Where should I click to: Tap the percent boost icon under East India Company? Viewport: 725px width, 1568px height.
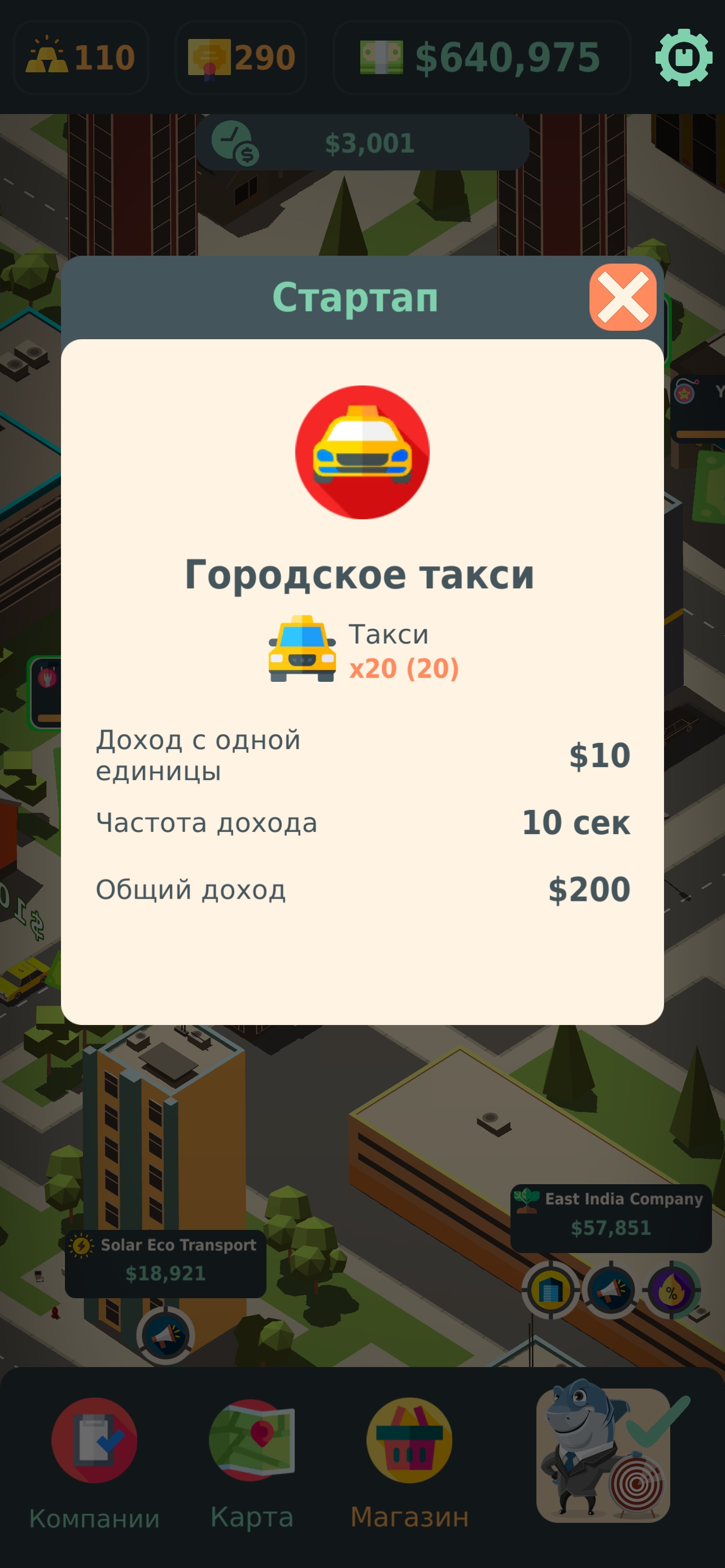coord(671,1290)
